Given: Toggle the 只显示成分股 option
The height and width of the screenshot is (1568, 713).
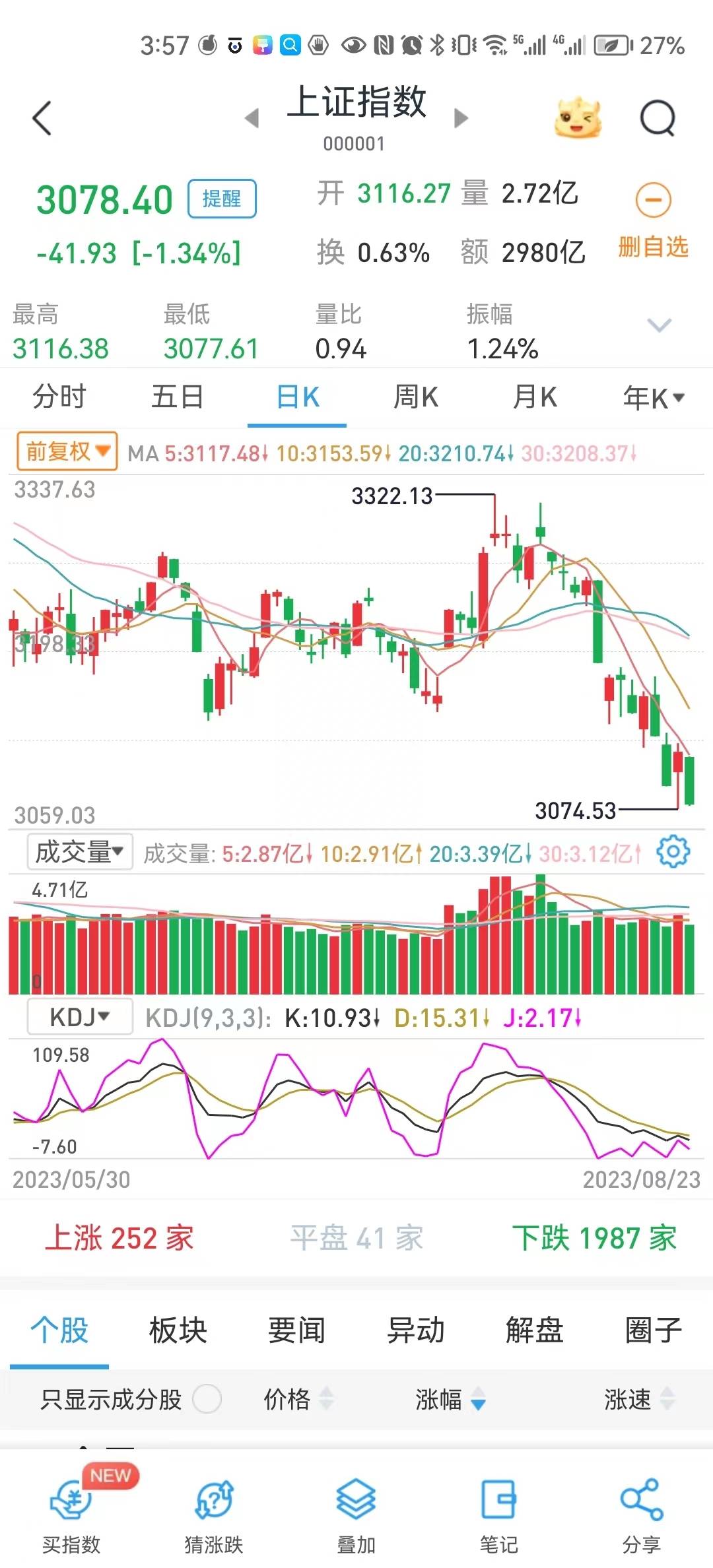Looking at the screenshot, I should [207, 1399].
